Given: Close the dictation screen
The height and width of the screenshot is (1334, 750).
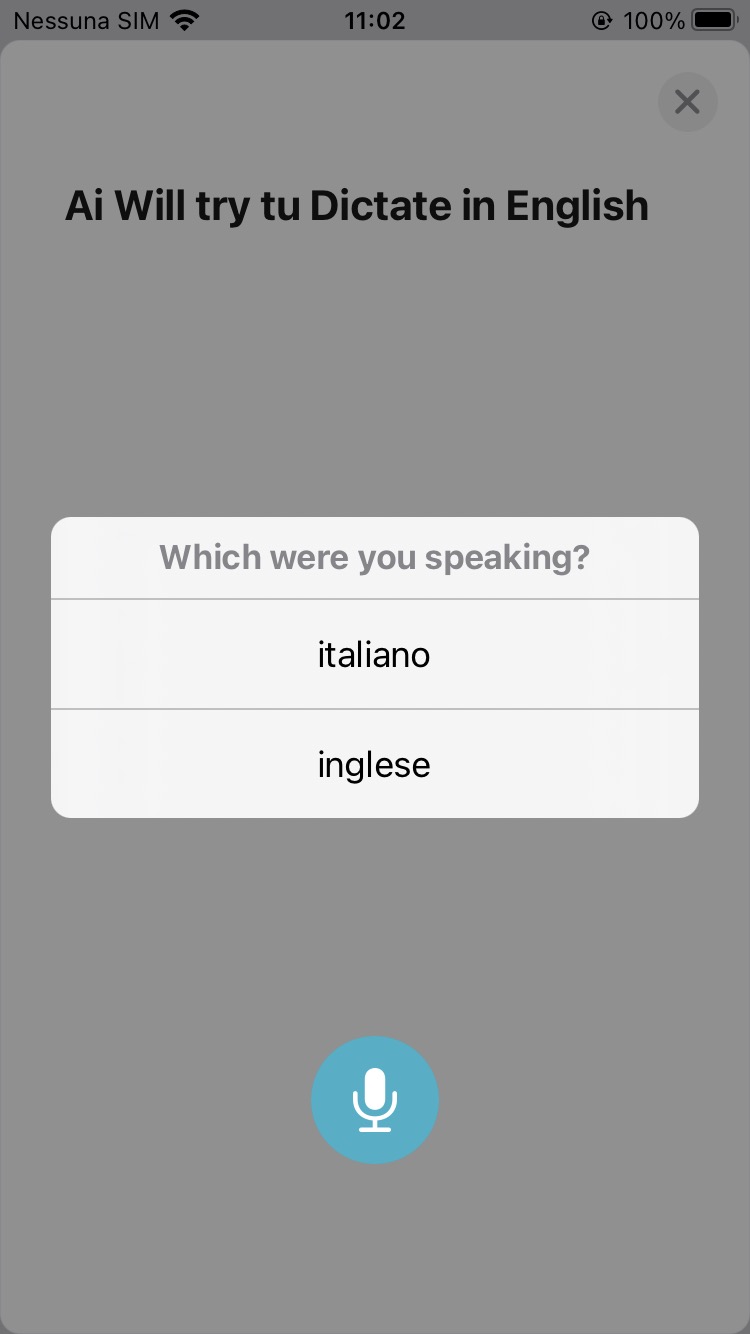Looking at the screenshot, I should point(687,102).
